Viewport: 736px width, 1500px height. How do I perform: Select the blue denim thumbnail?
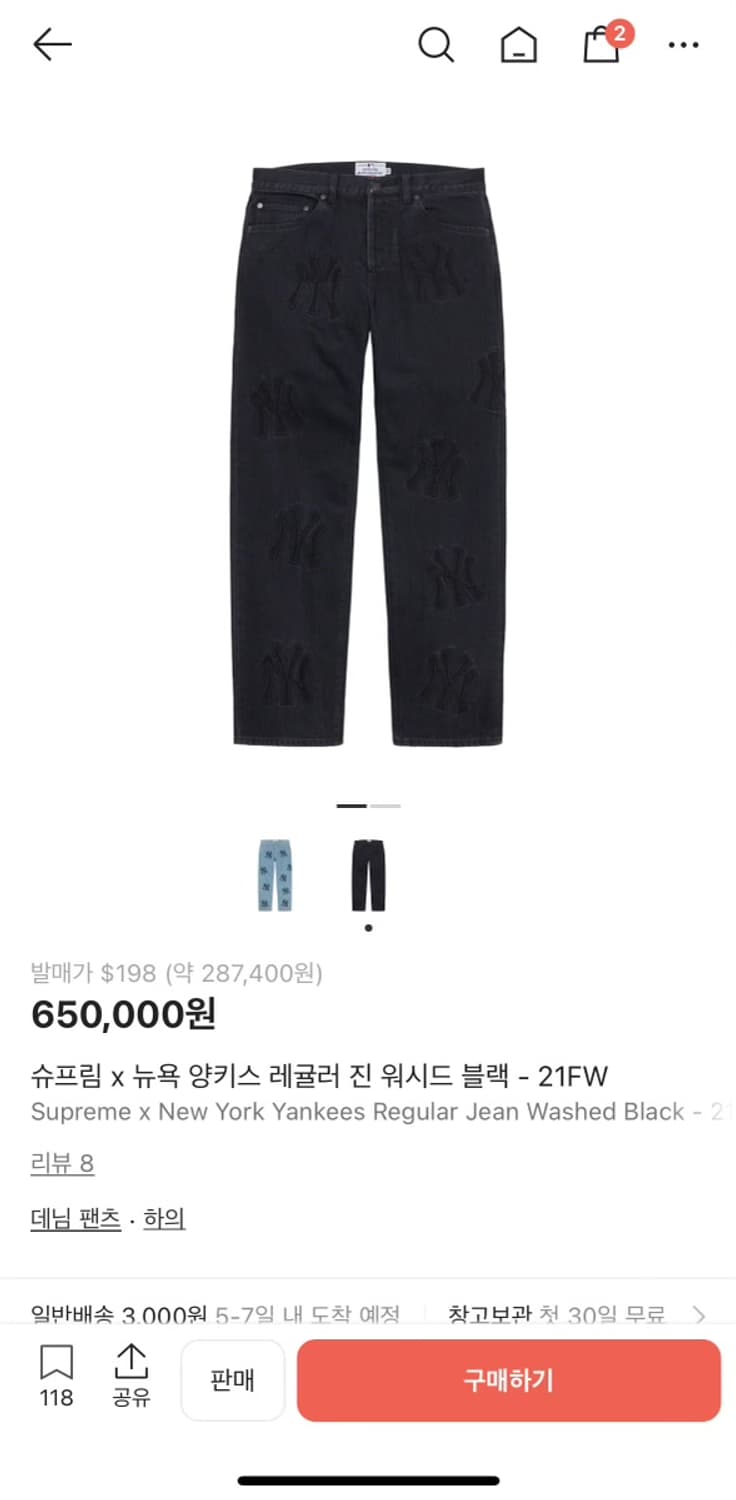[x=273, y=874]
